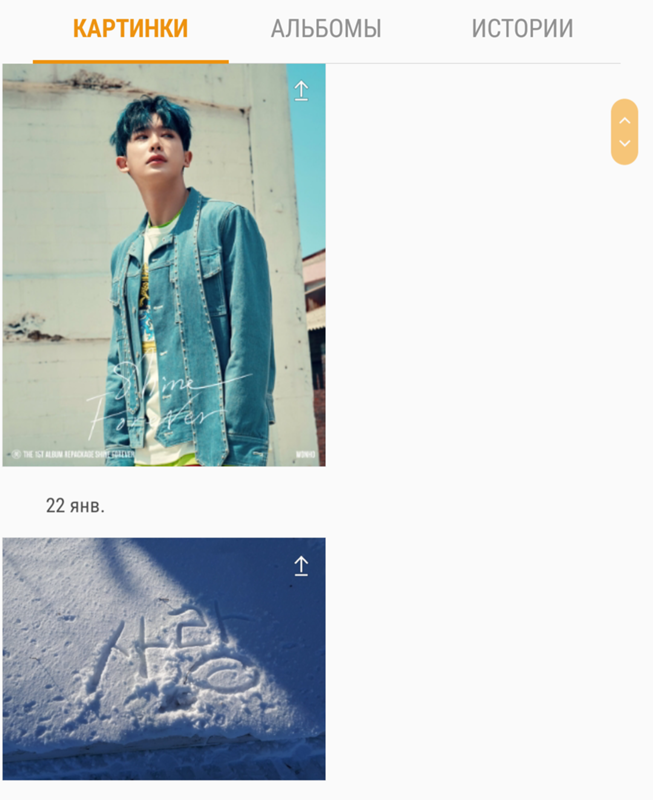Select the Картинки tab
Image resolution: width=653 pixels, height=800 pixels.
click(x=130, y=29)
